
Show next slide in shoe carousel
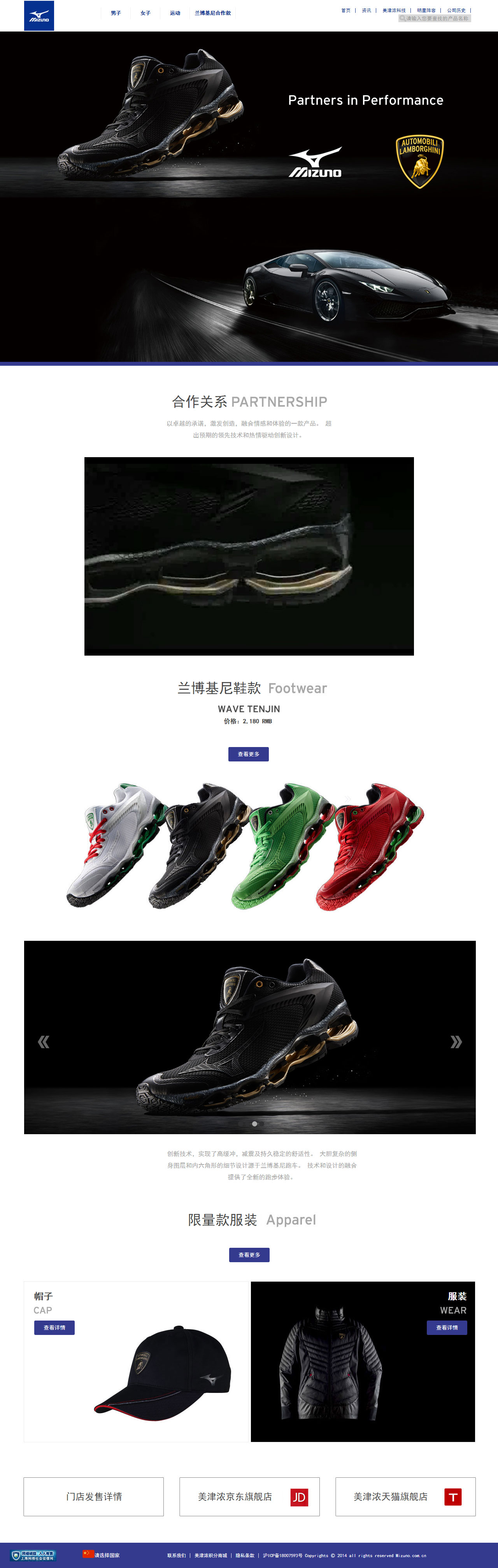pyautogui.click(x=455, y=1042)
